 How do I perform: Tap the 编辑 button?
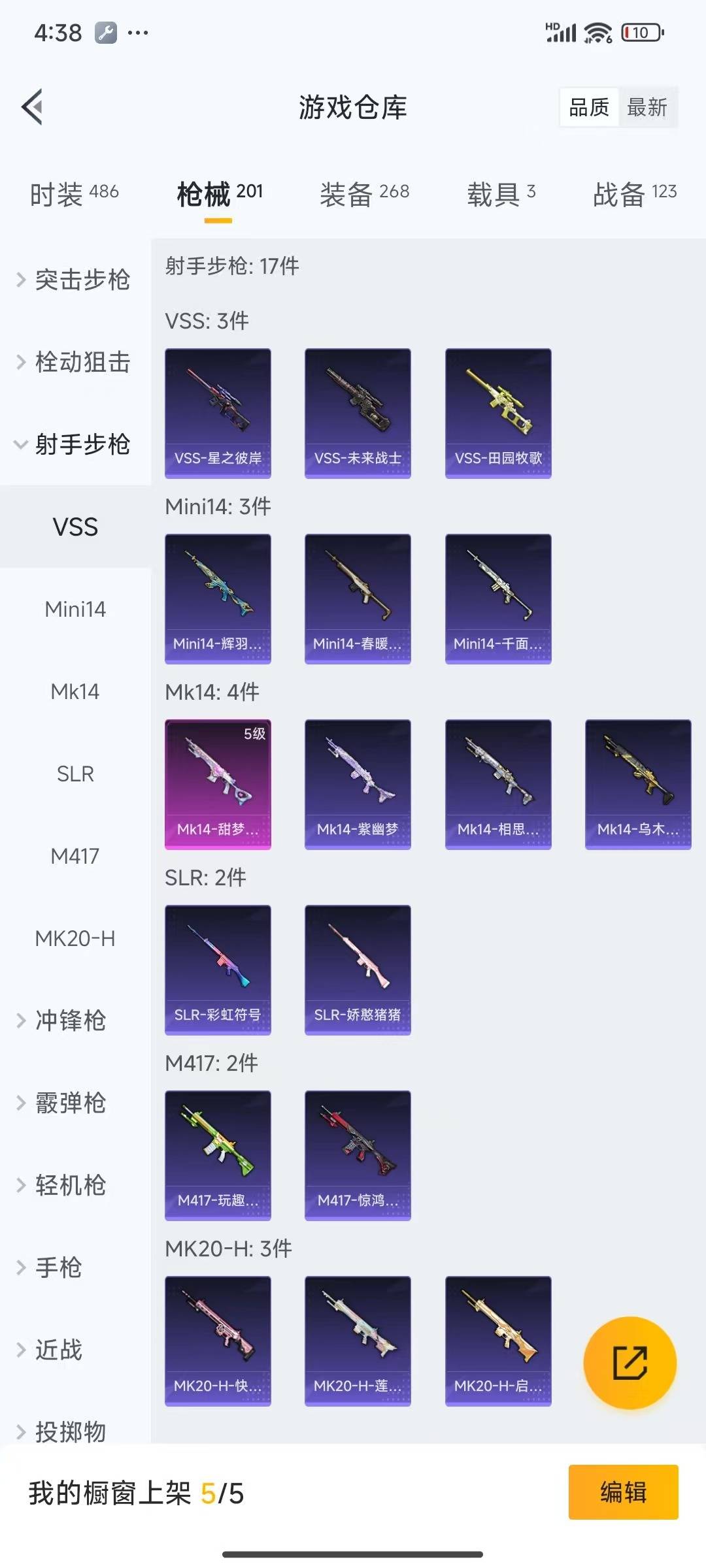(623, 1492)
